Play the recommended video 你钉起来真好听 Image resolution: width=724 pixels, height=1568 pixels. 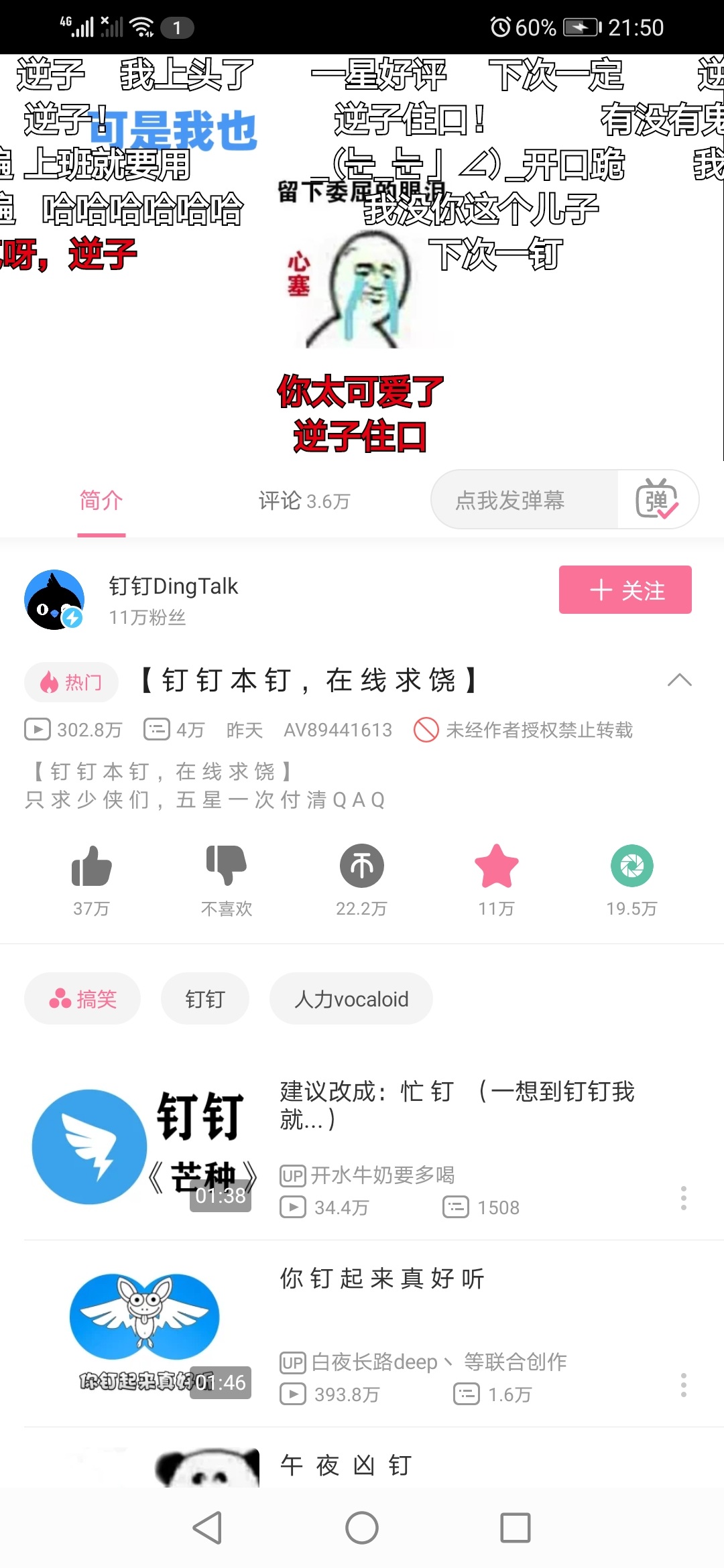[382, 1279]
